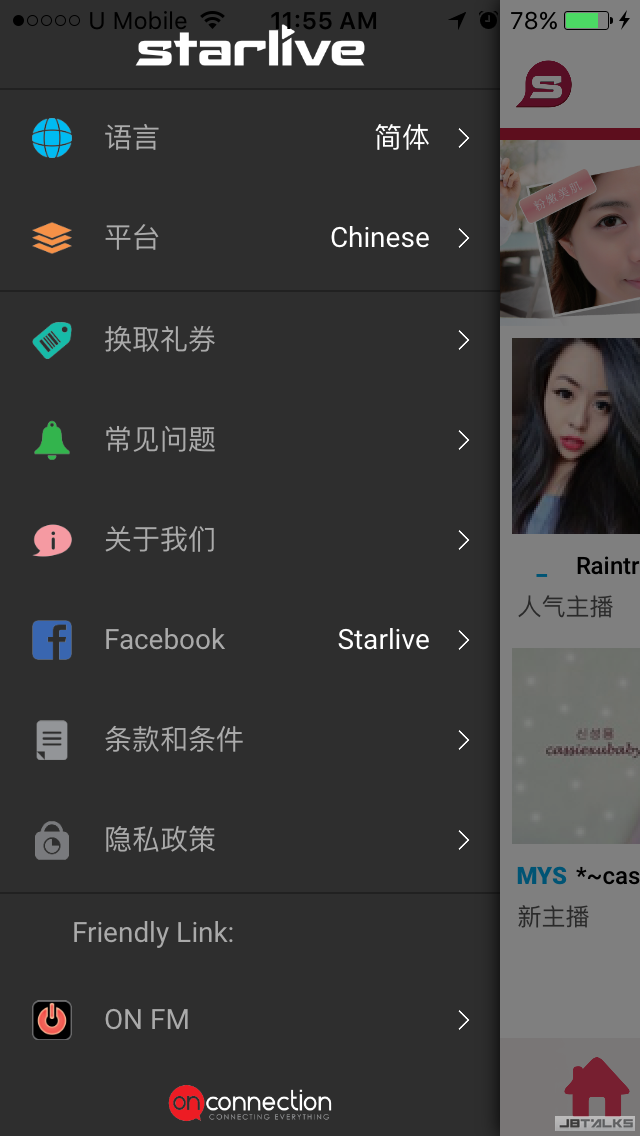This screenshot has height=1136, width=640.
Task: Open 换取礼券 voucher redemption
Action: coord(250,340)
